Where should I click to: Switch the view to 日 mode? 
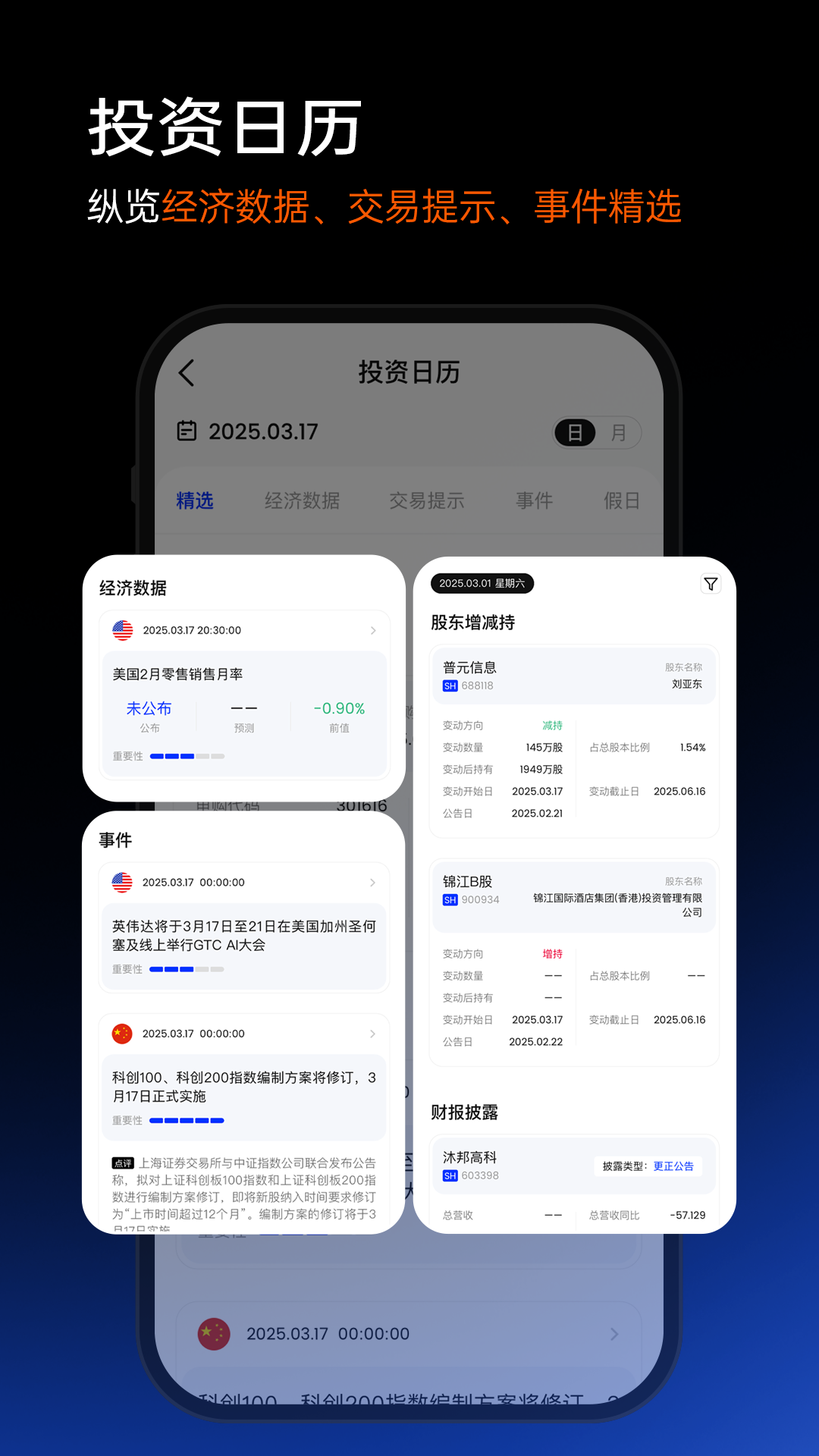576,432
